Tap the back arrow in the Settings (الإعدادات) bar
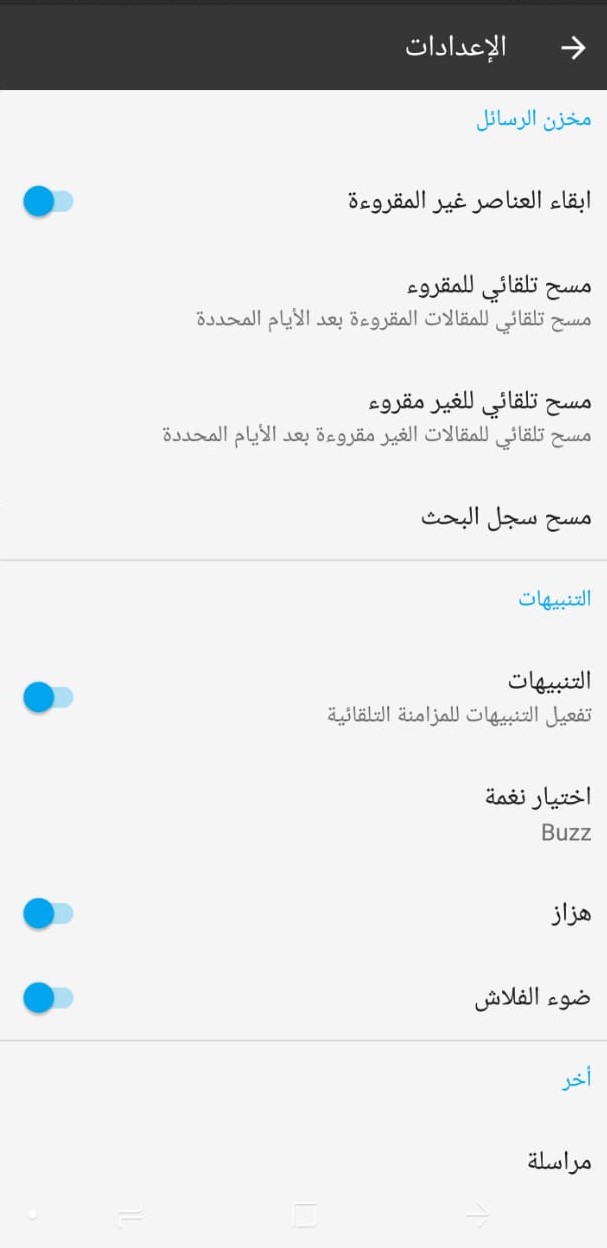This screenshot has height=1248, width=607. coord(573,48)
